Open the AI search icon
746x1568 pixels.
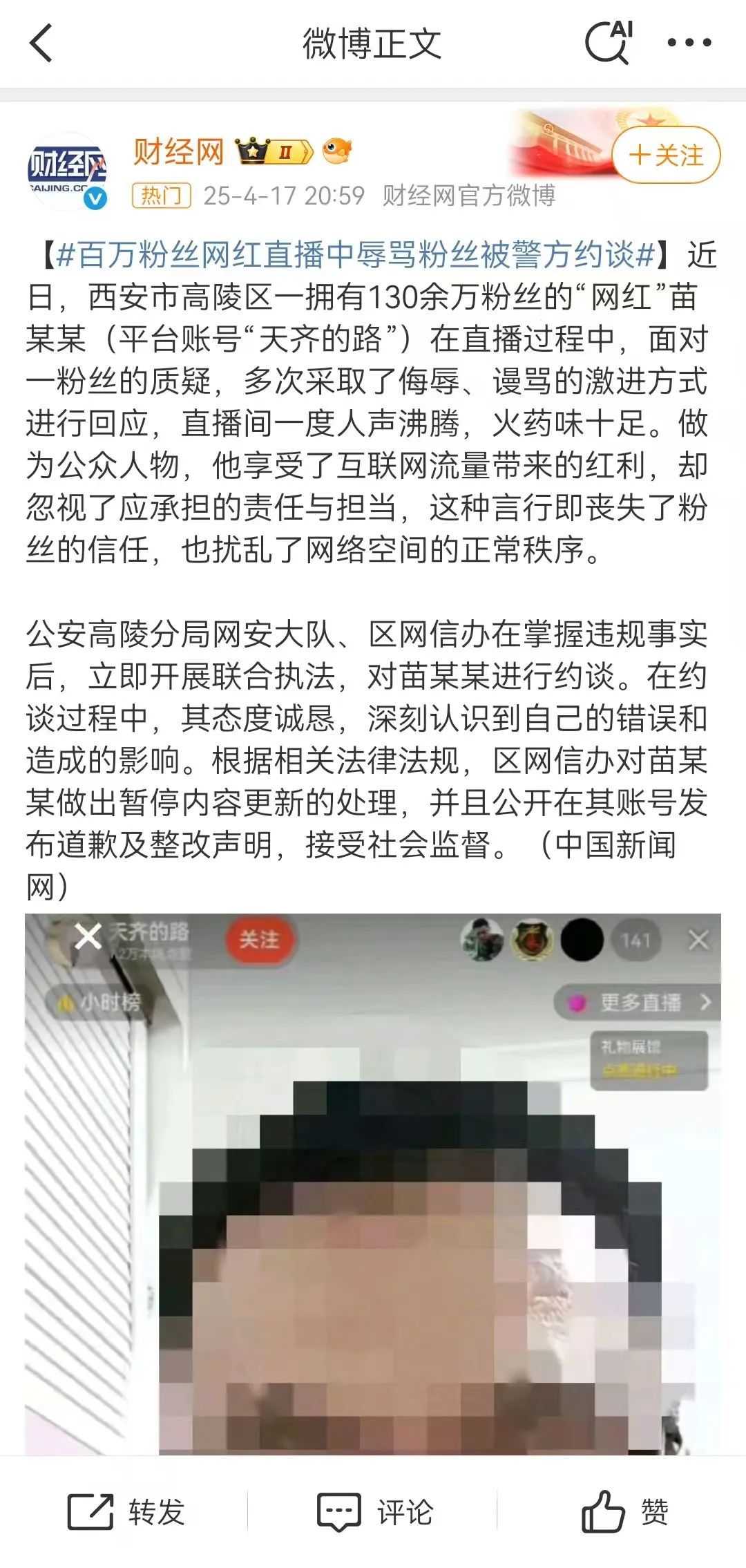coord(609,43)
